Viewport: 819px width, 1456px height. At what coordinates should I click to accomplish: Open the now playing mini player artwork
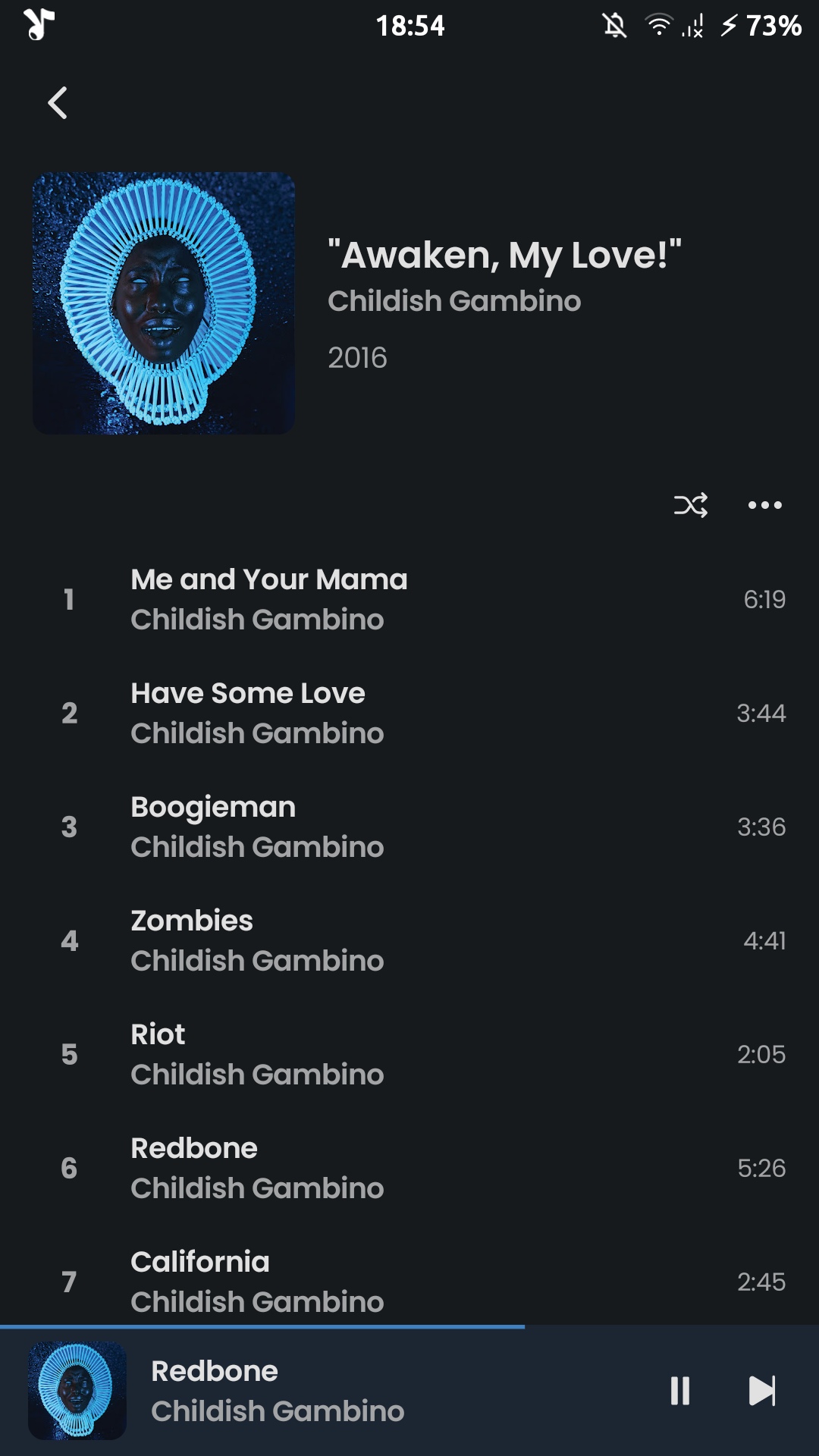click(77, 1391)
